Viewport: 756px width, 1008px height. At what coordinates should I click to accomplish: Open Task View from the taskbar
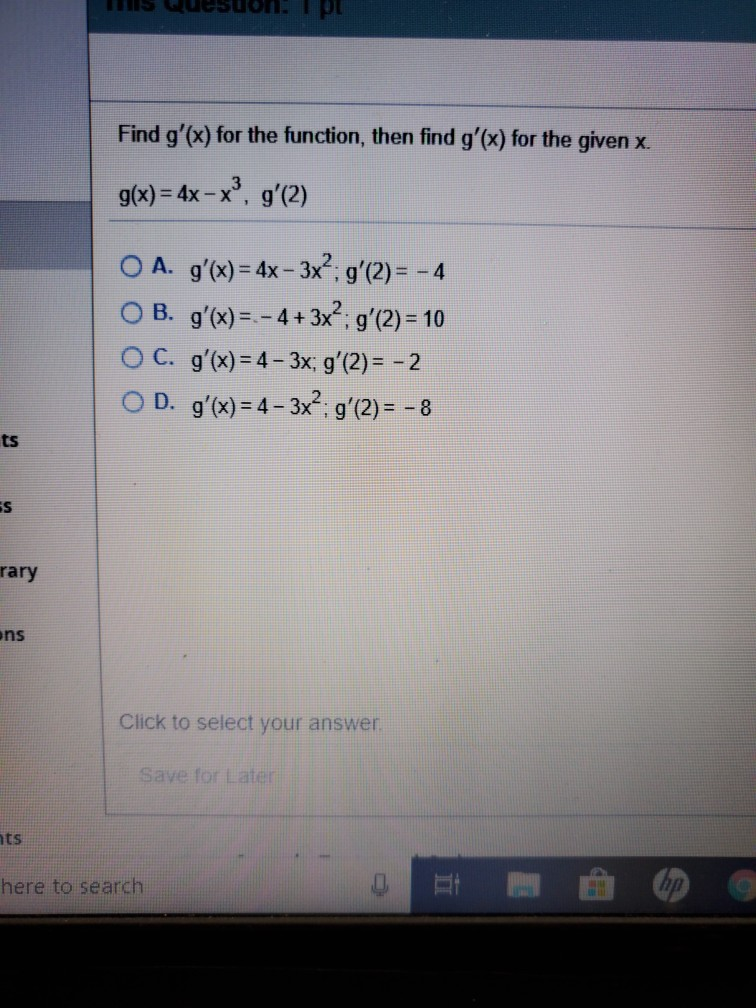(x=447, y=885)
